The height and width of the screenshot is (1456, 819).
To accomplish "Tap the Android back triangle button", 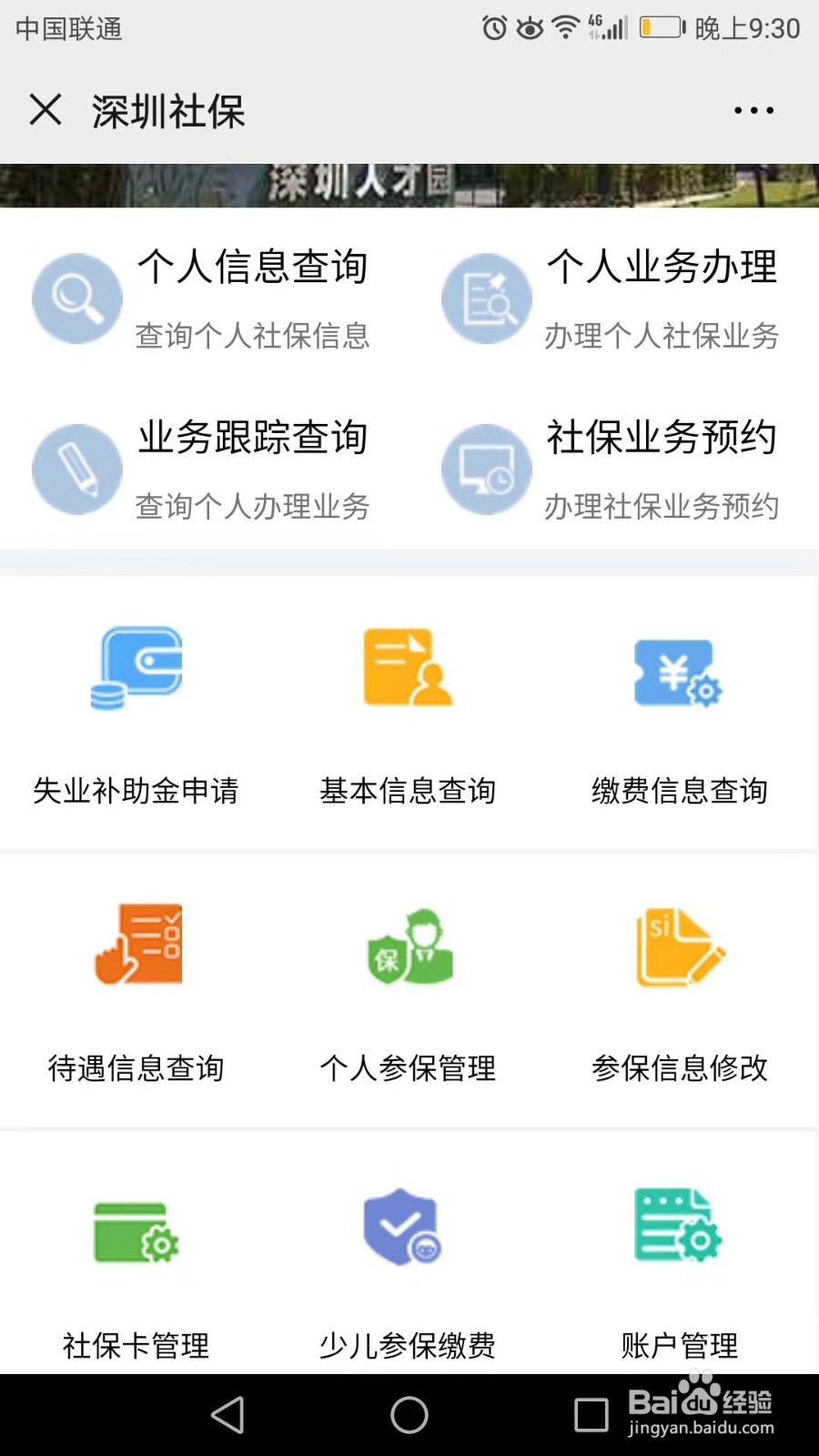I will pos(227,1415).
